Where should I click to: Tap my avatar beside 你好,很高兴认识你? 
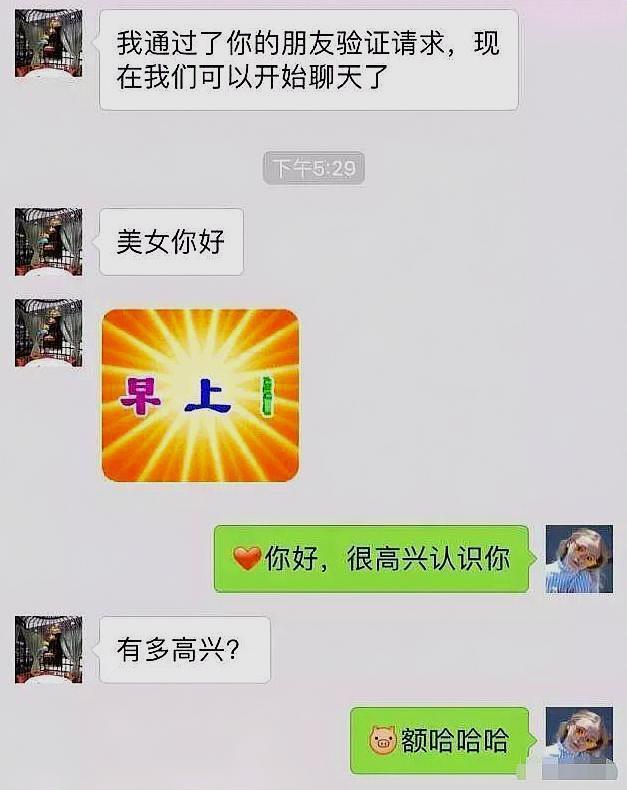(578, 559)
